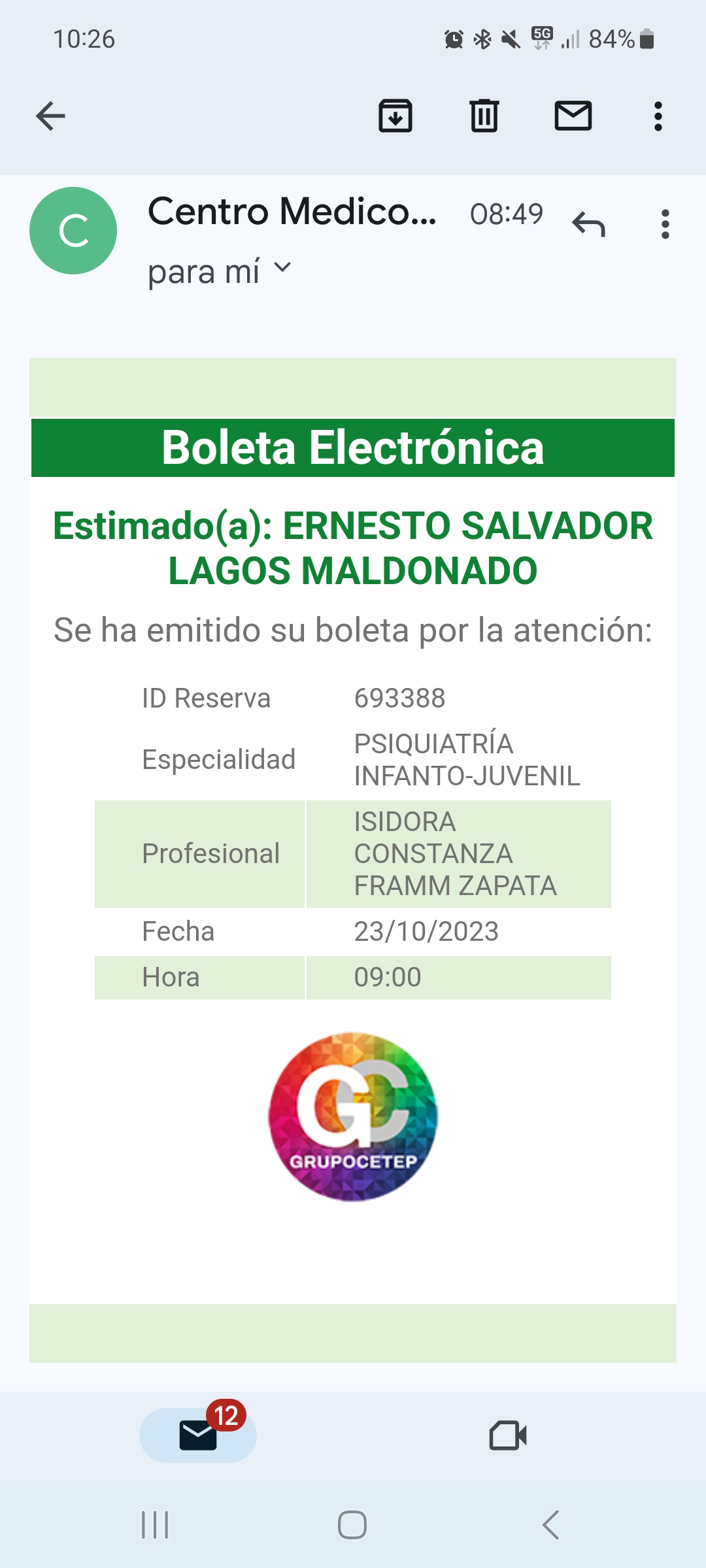Viewport: 706px width, 1568px height.
Task: Open the Centro Medico sender avatar
Action: [73, 231]
